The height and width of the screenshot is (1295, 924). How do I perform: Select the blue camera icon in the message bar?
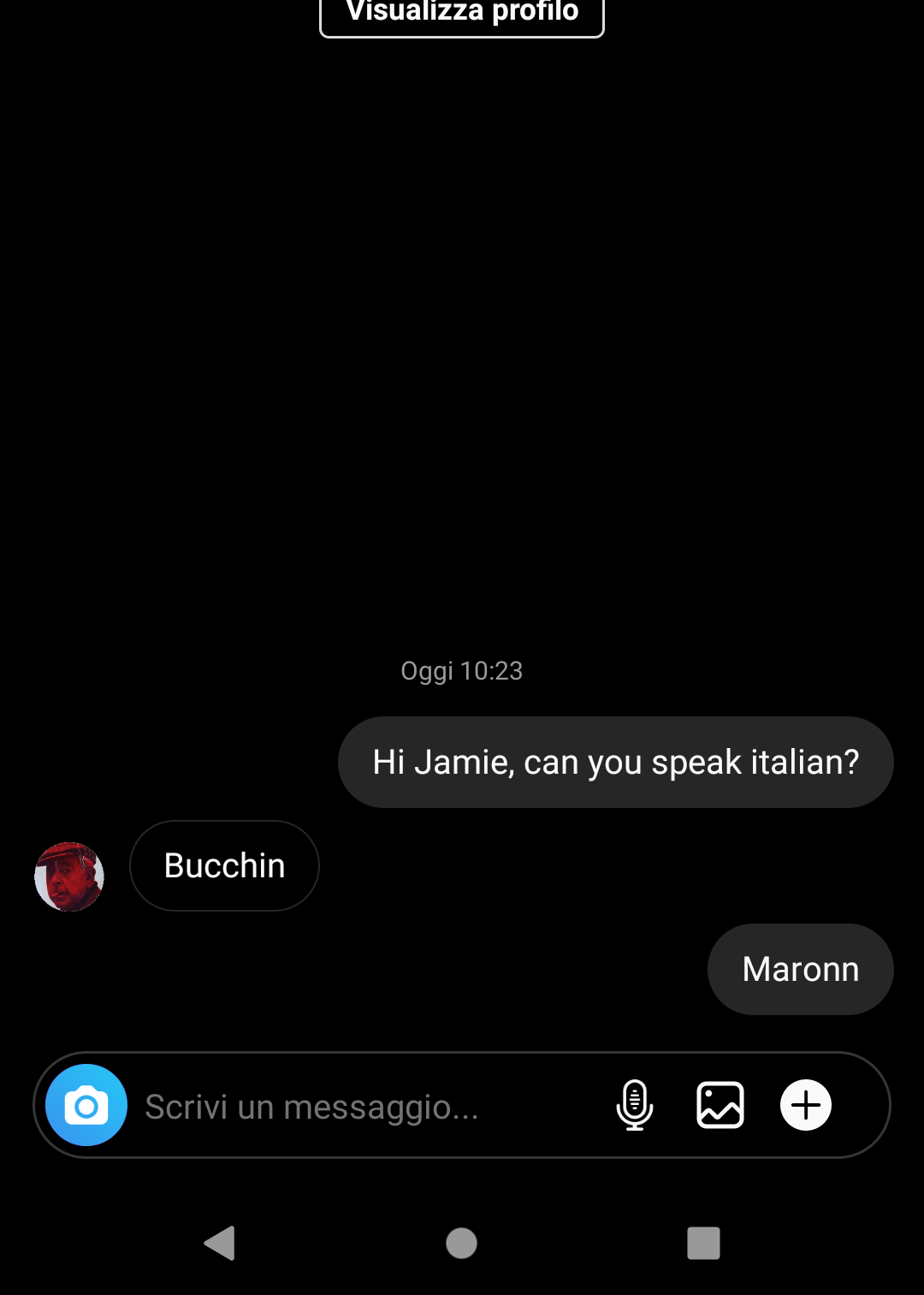tap(86, 1105)
